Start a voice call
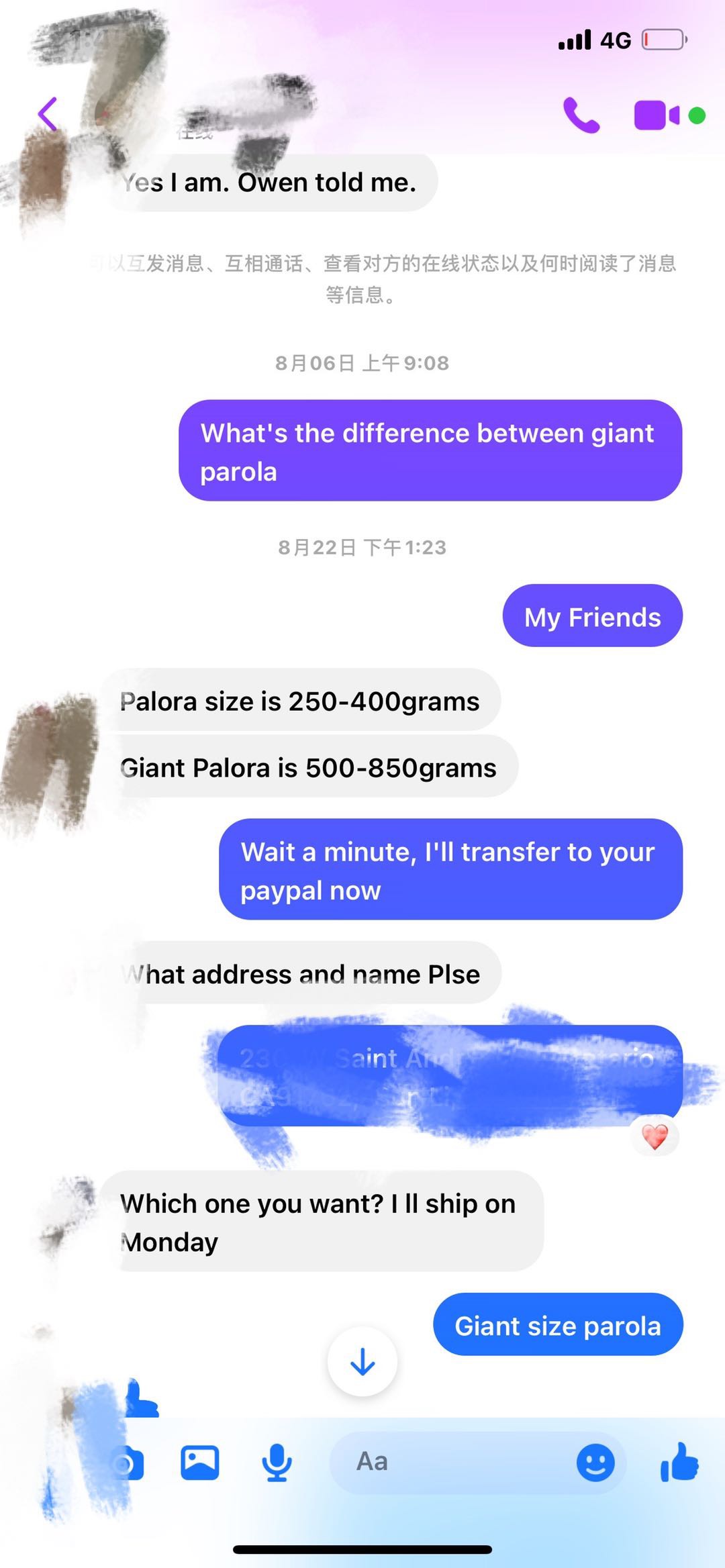Screen dimensions: 725x1568 [581, 115]
